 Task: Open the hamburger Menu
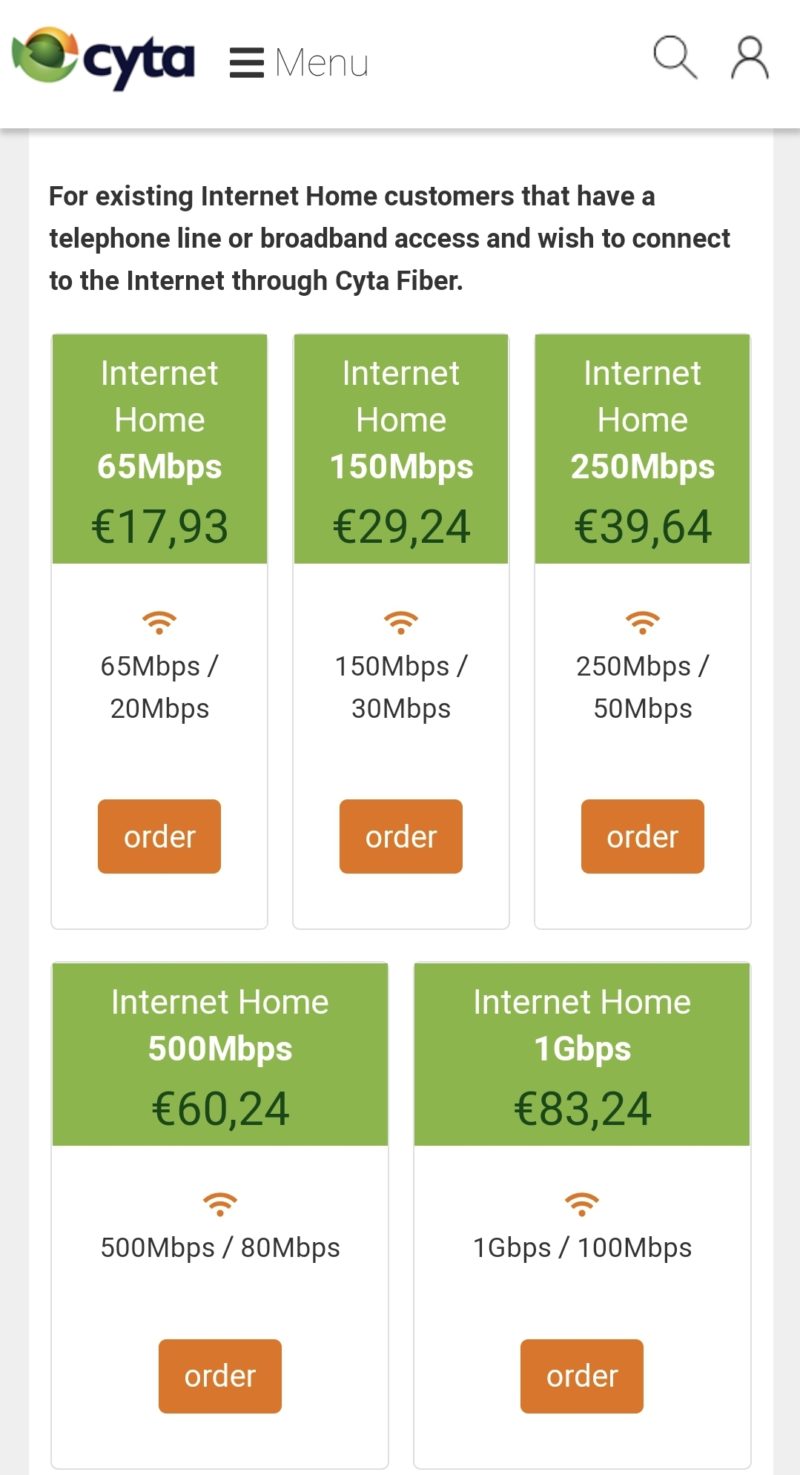tap(298, 63)
